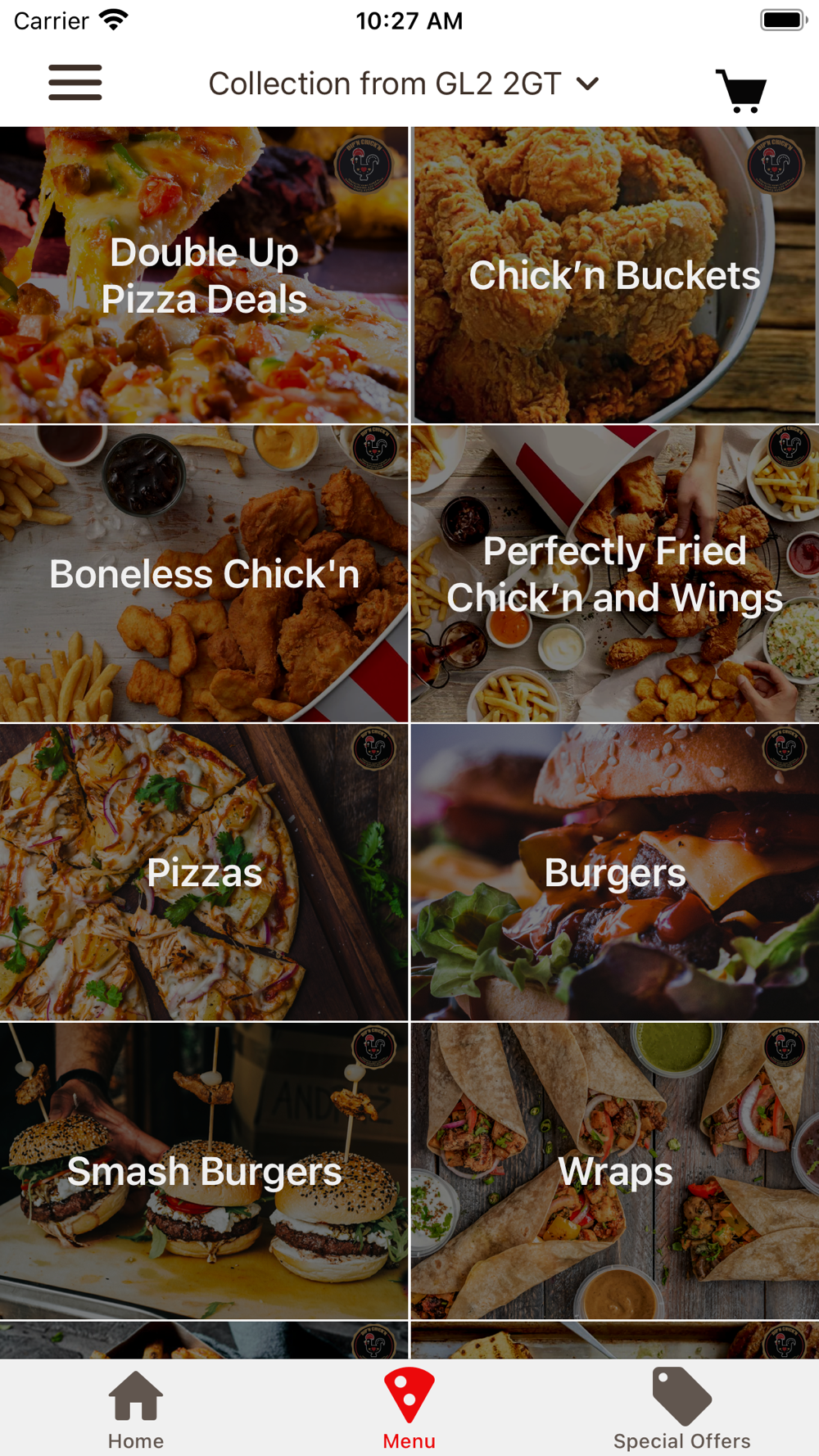Open the Wraps category

click(615, 1171)
